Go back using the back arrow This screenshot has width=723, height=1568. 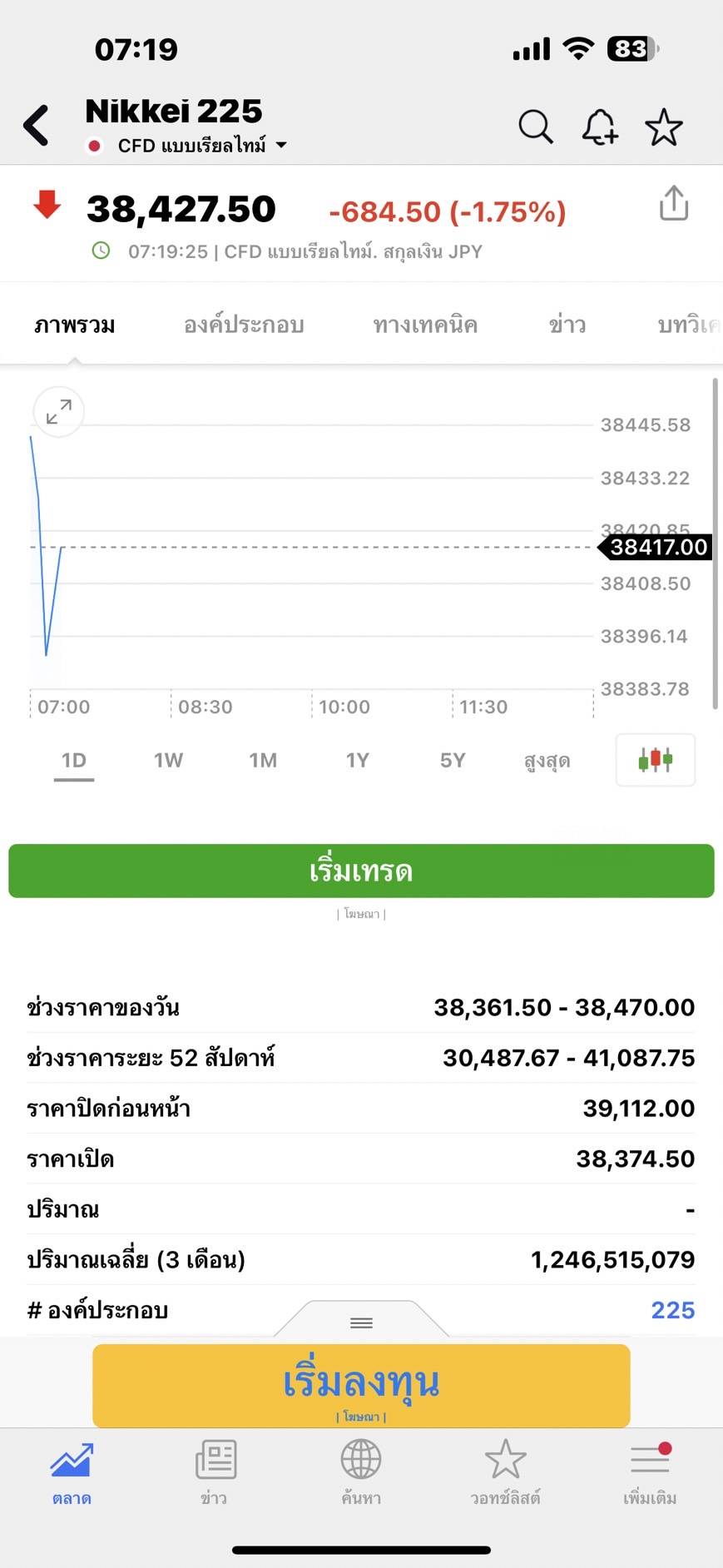coord(37,126)
